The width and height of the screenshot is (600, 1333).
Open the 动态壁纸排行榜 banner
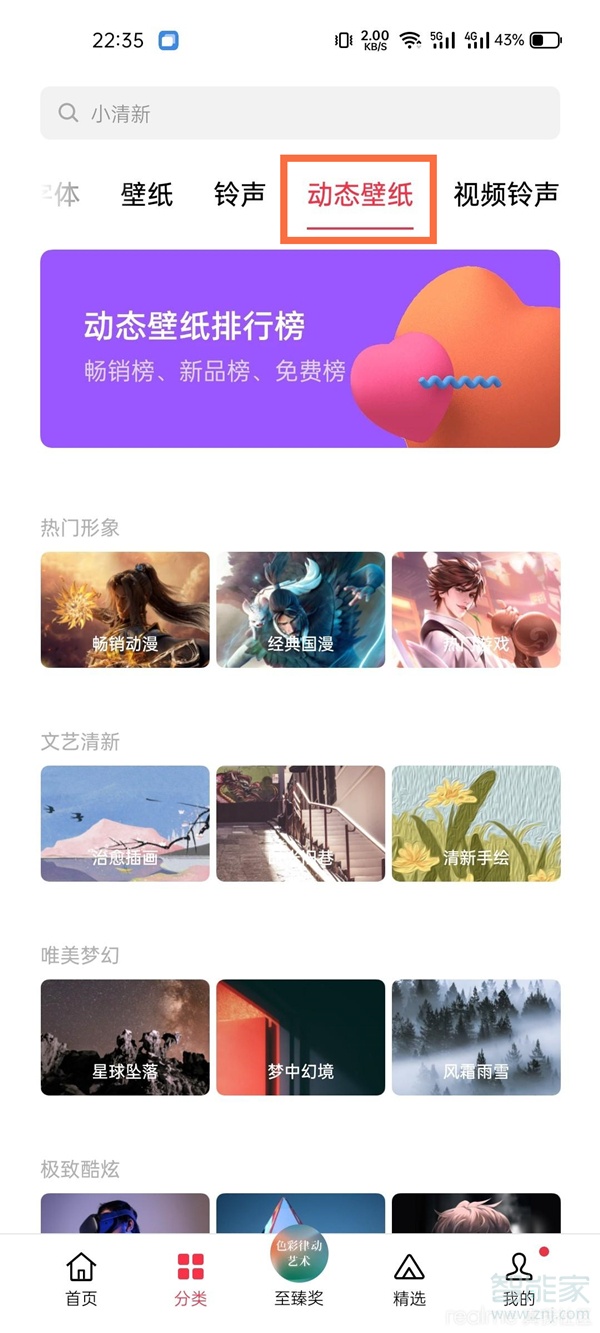click(x=300, y=348)
